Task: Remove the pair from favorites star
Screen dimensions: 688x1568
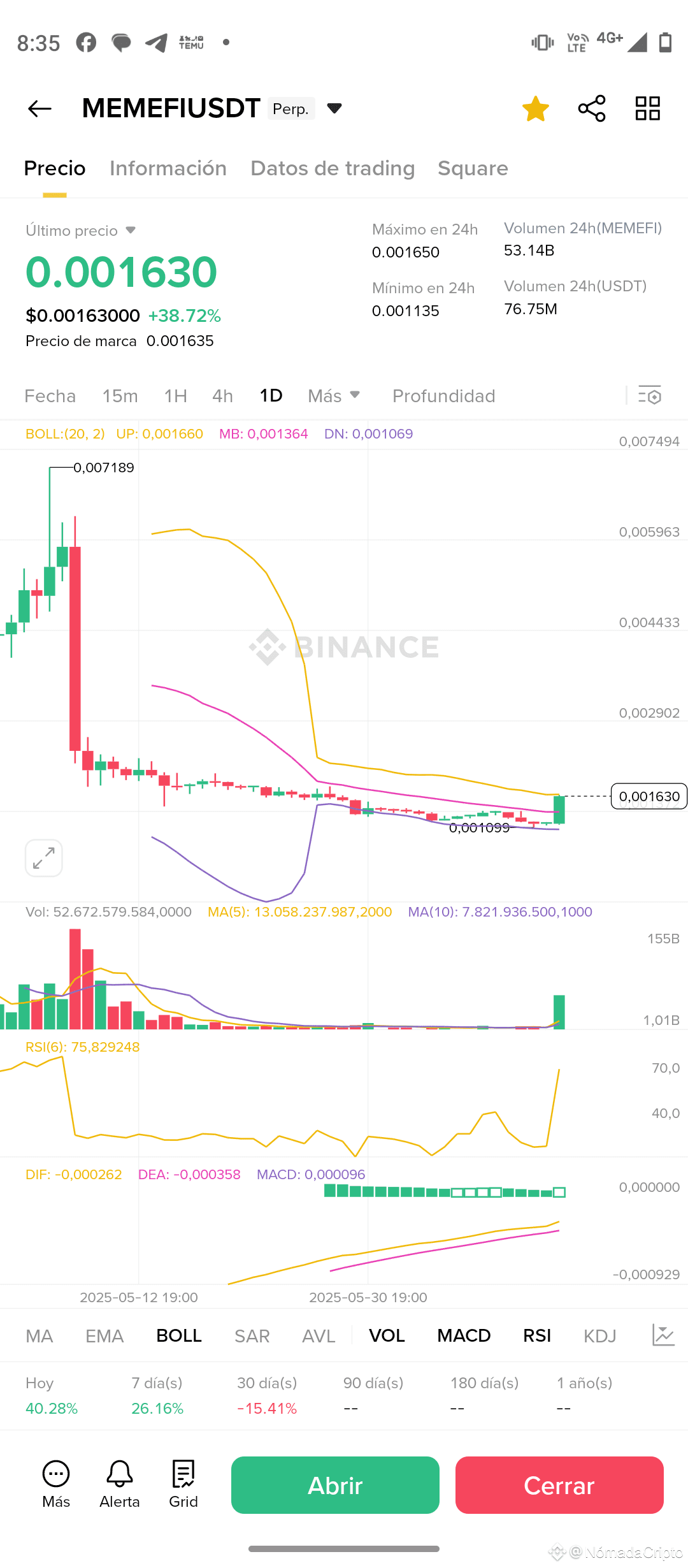Action: tap(536, 108)
